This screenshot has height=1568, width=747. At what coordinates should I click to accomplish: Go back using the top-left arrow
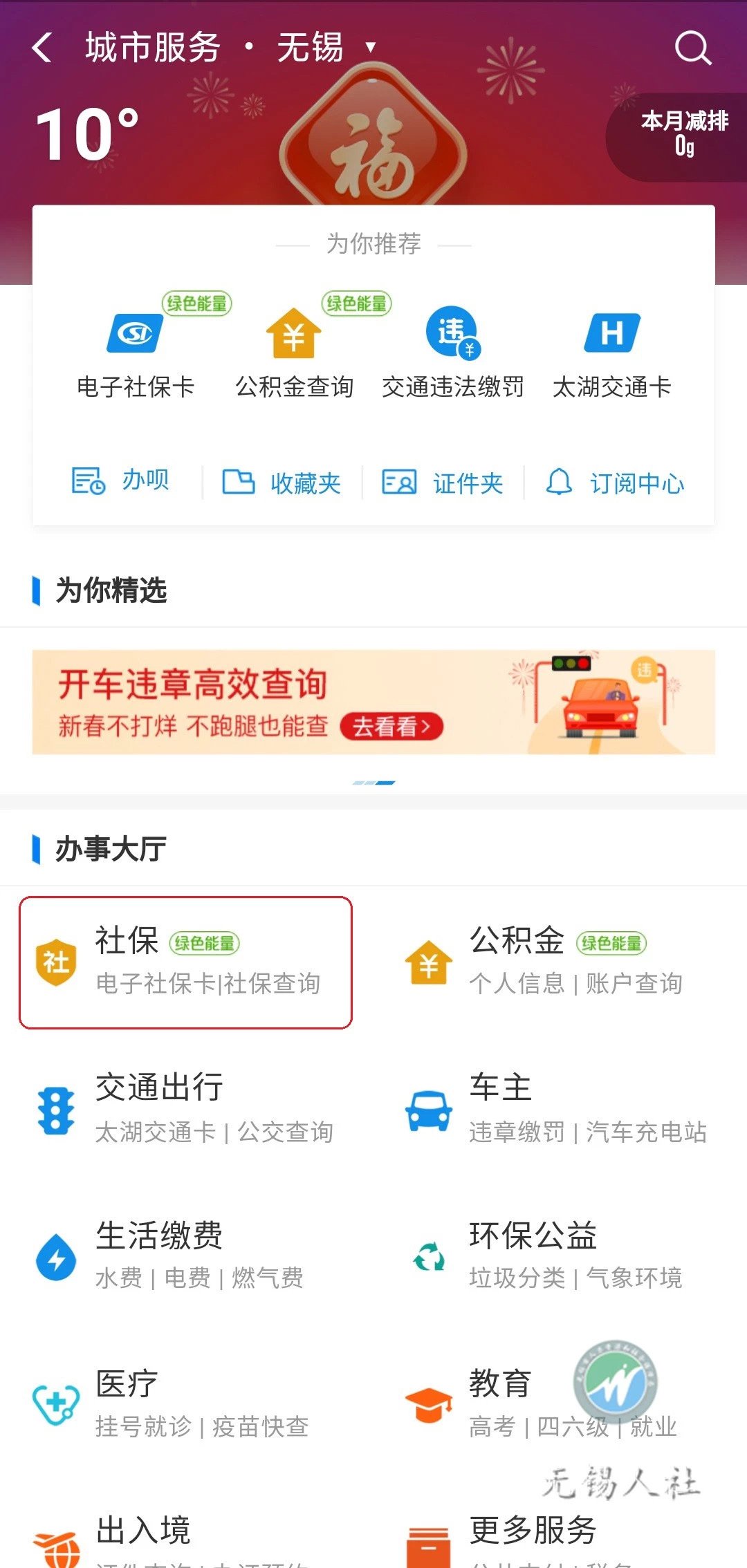click(42, 48)
